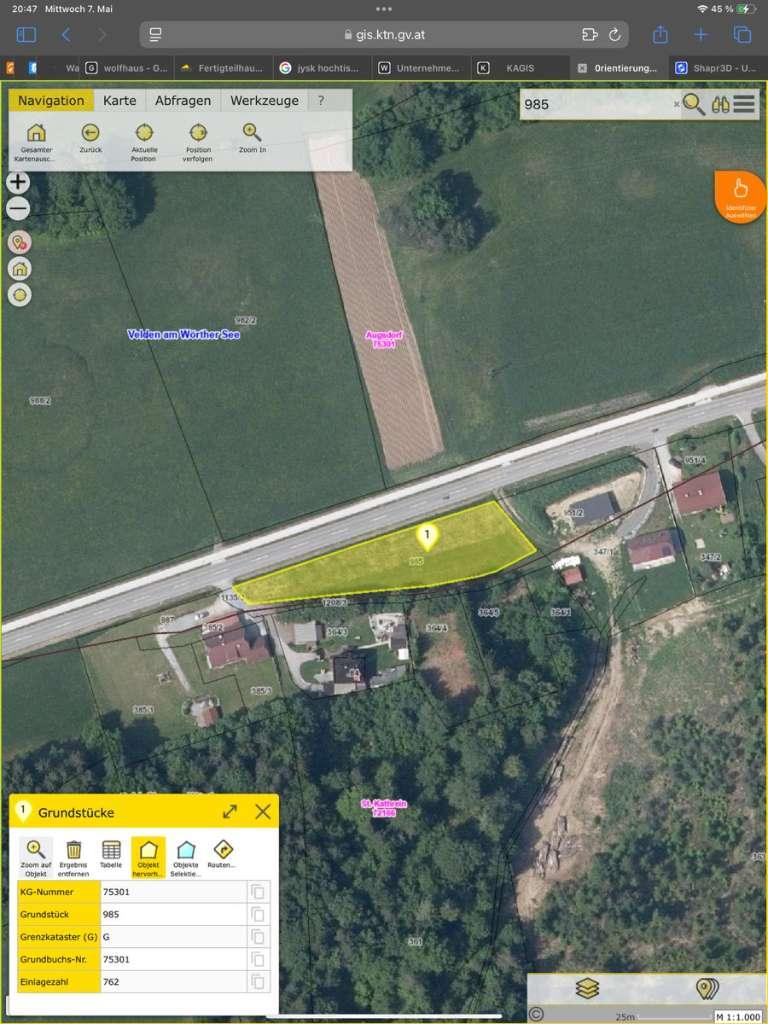768x1024 pixels.
Task: Tap Gesamter Kartenausschnitt home icon
Action: (36, 142)
